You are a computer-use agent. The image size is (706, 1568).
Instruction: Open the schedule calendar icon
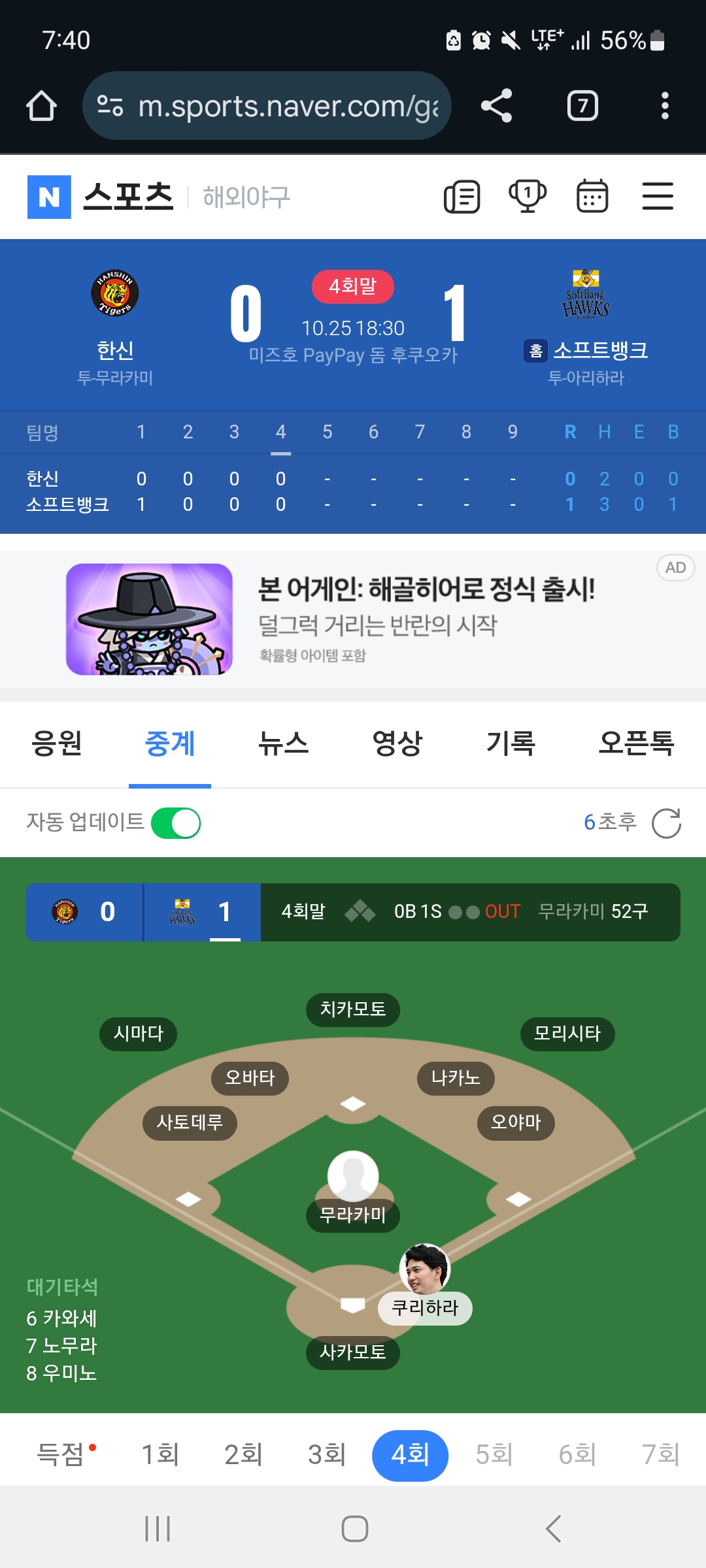tap(592, 197)
